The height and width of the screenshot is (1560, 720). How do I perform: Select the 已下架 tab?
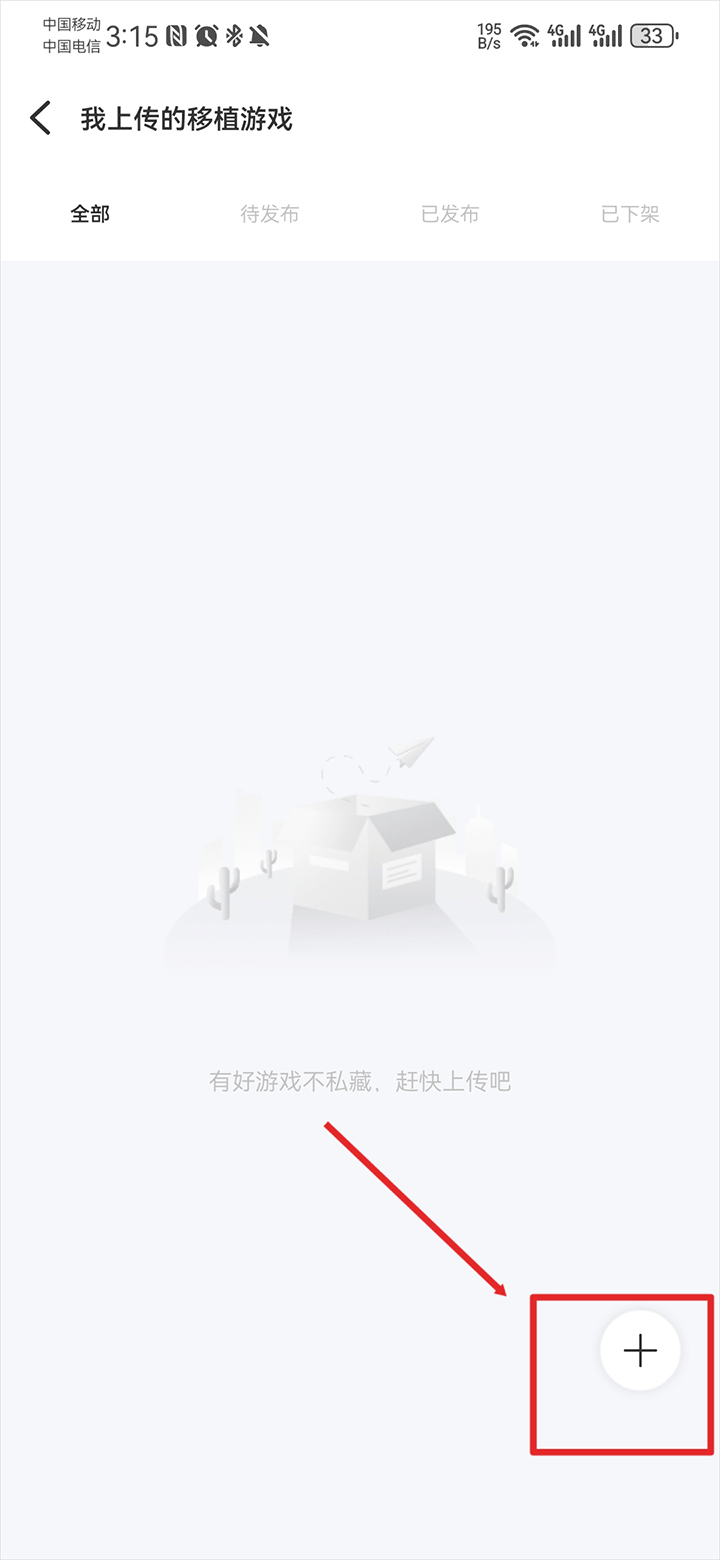[630, 214]
